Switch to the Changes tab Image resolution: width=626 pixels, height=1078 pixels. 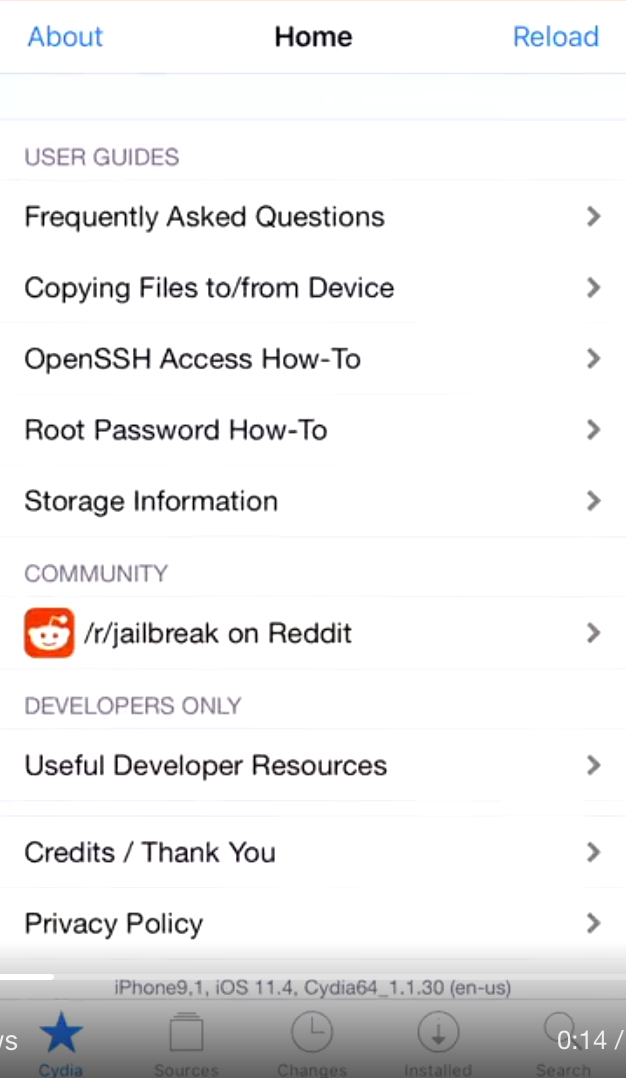click(312, 1044)
